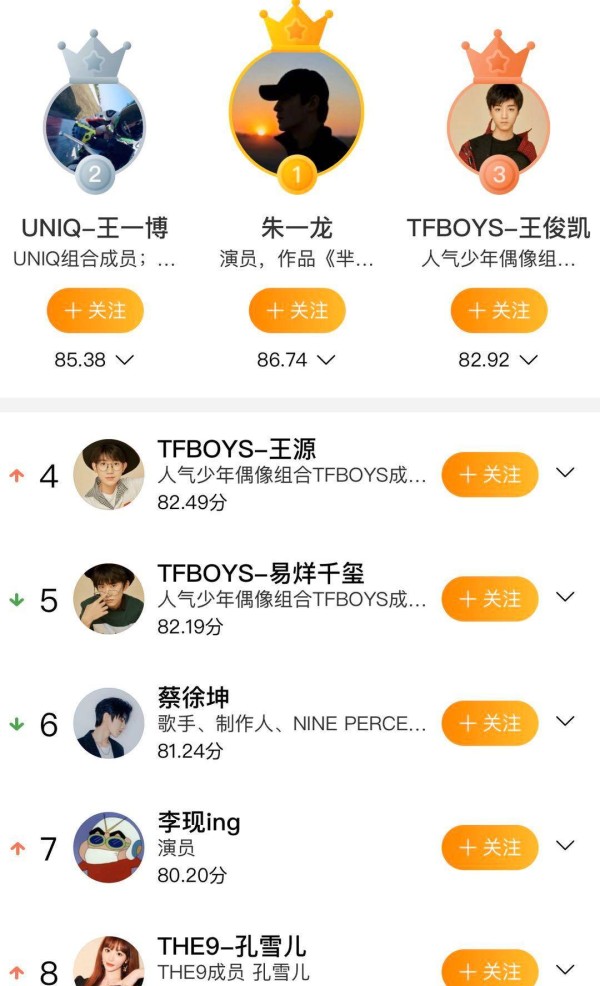
Task: Expand details for TFBOYS-易烊千玺
Action: 565,597
